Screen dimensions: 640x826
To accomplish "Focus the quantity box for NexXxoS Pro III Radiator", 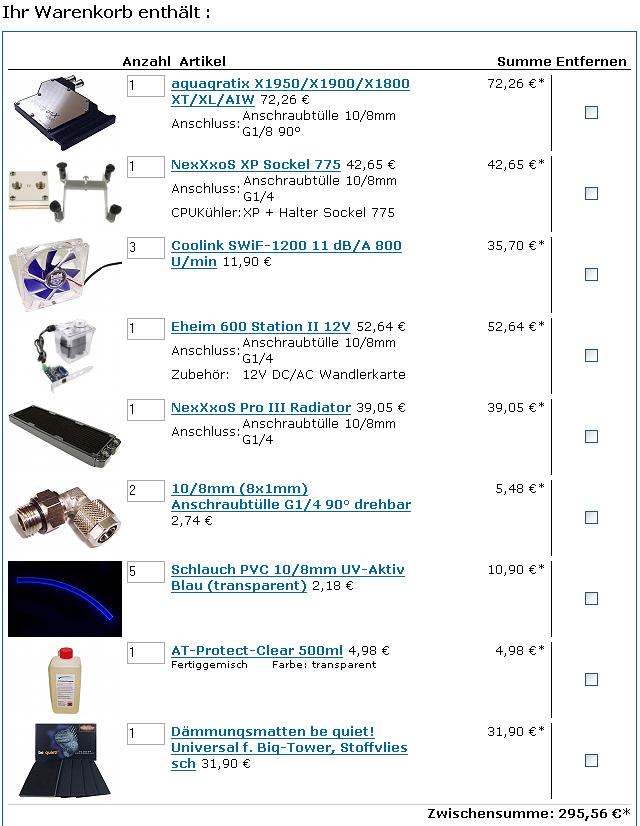I will (x=145, y=409).
